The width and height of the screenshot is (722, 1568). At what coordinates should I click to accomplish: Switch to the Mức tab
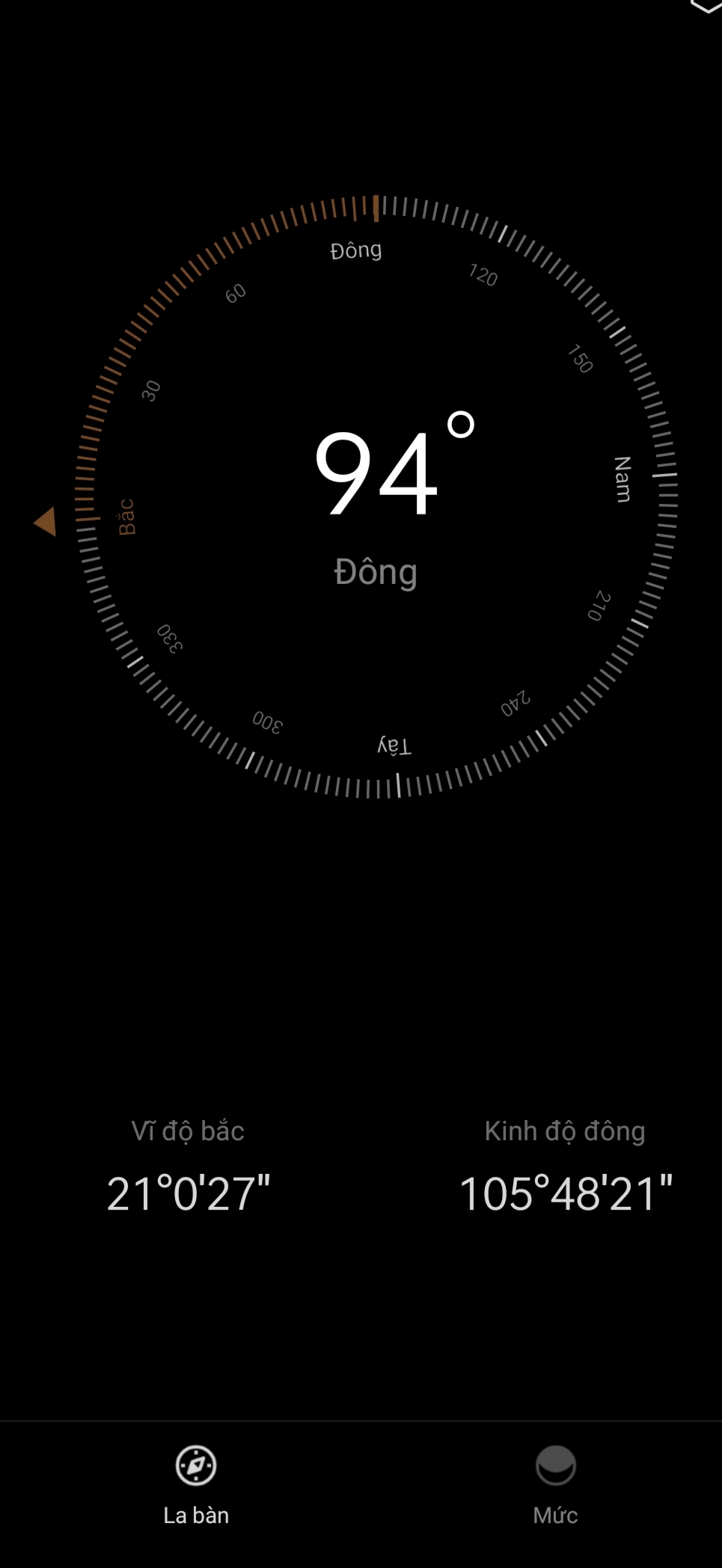click(x=555, y=1483)
